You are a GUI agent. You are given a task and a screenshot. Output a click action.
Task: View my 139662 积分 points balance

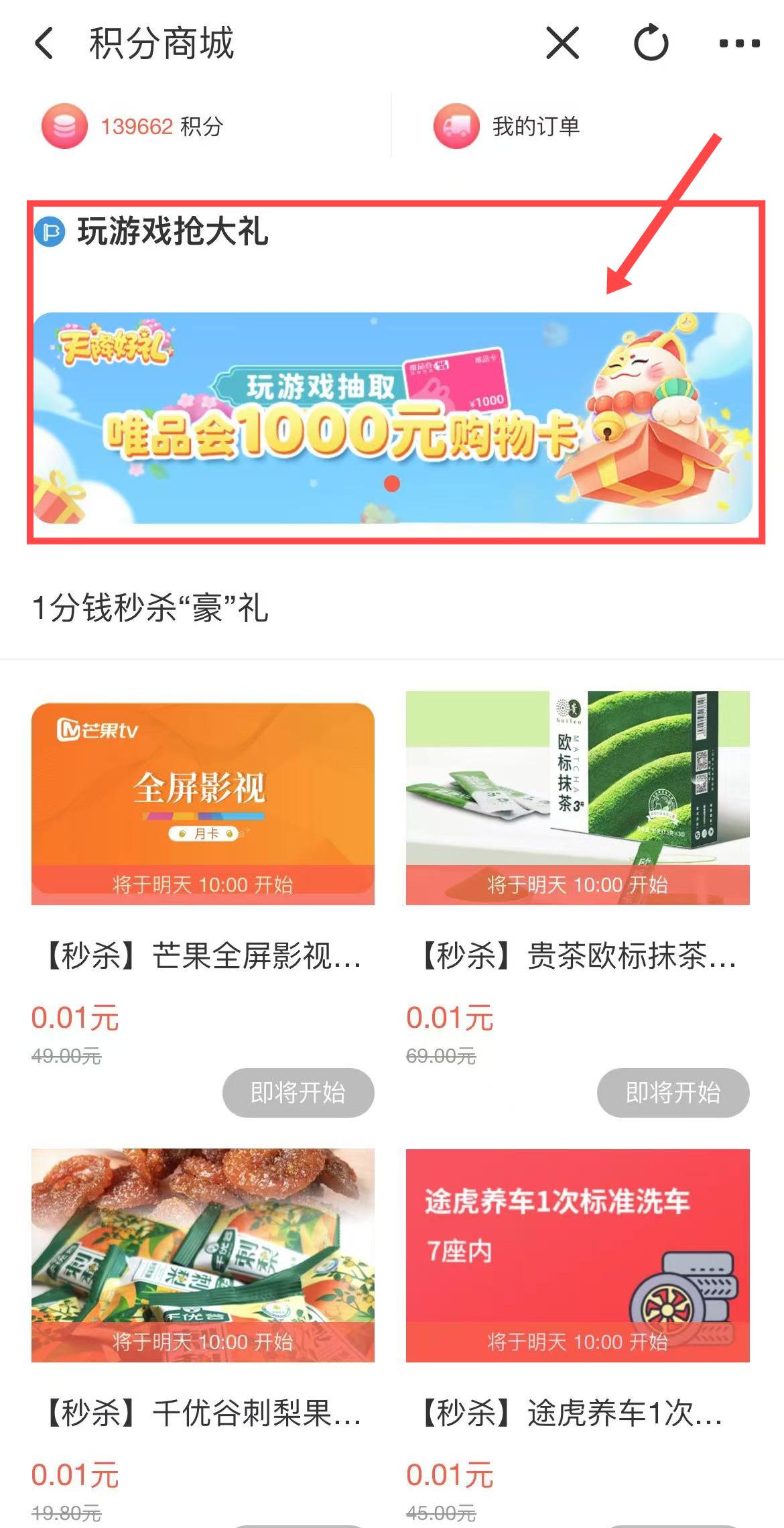coord(133,126)
